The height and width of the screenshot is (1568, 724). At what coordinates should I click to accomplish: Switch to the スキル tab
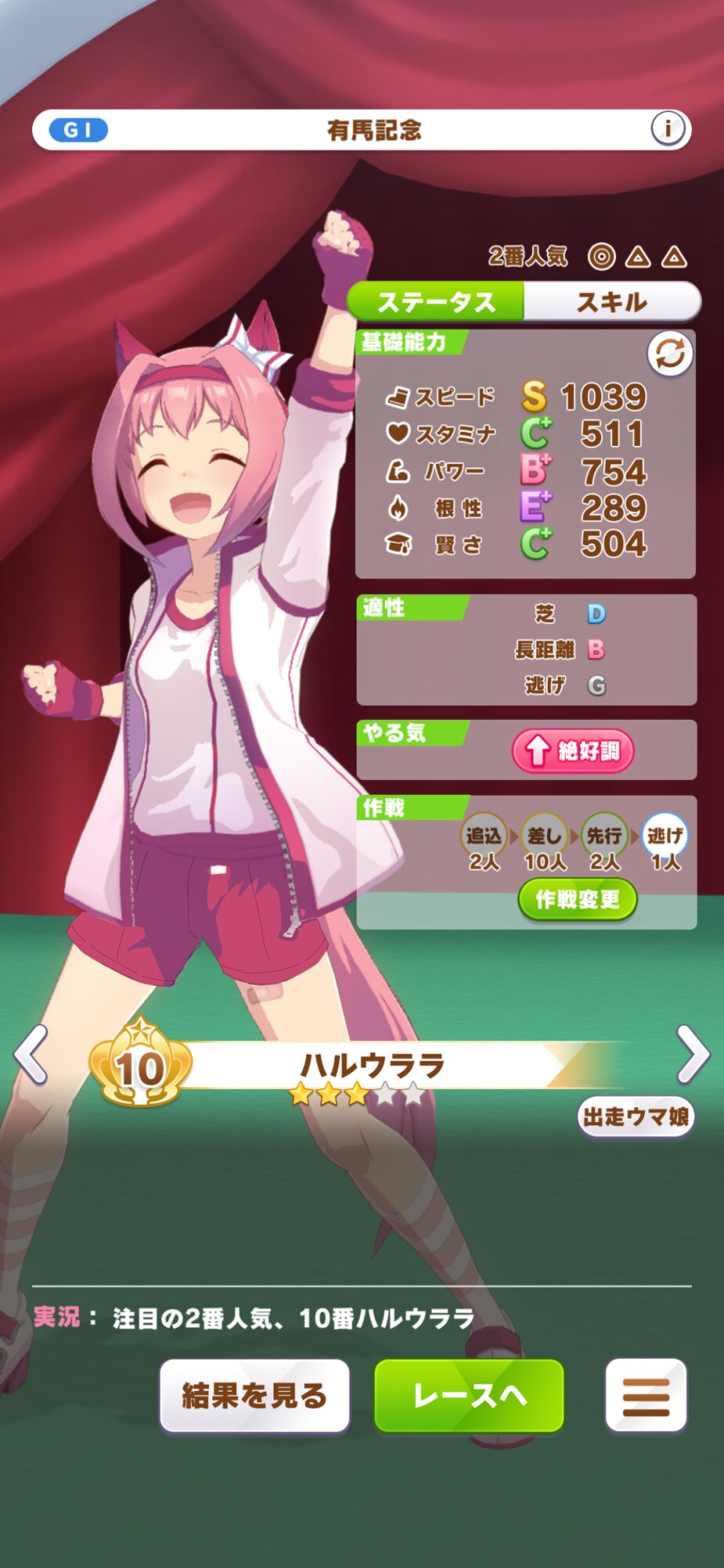611,302
